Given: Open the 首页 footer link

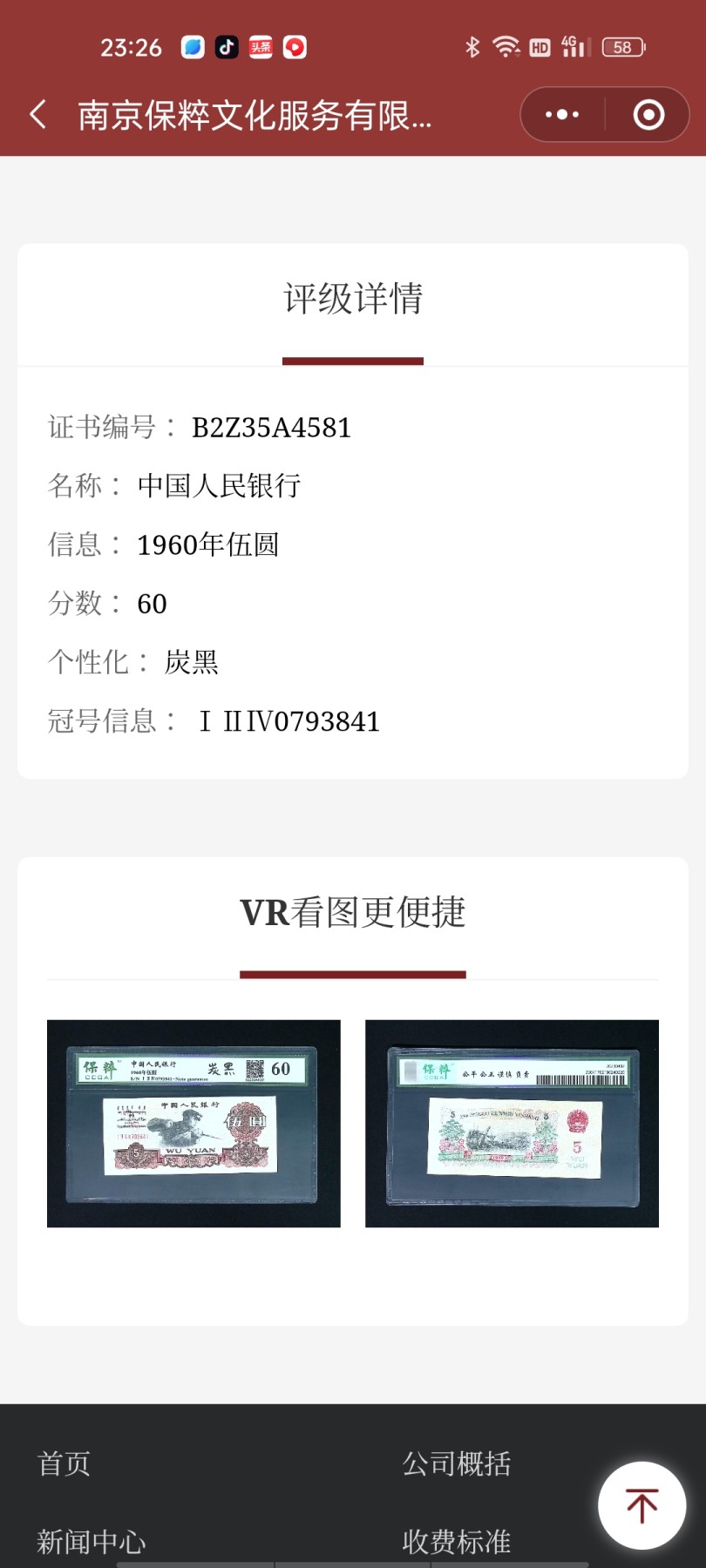Looking at the screenshot, I should [64, 1463].
